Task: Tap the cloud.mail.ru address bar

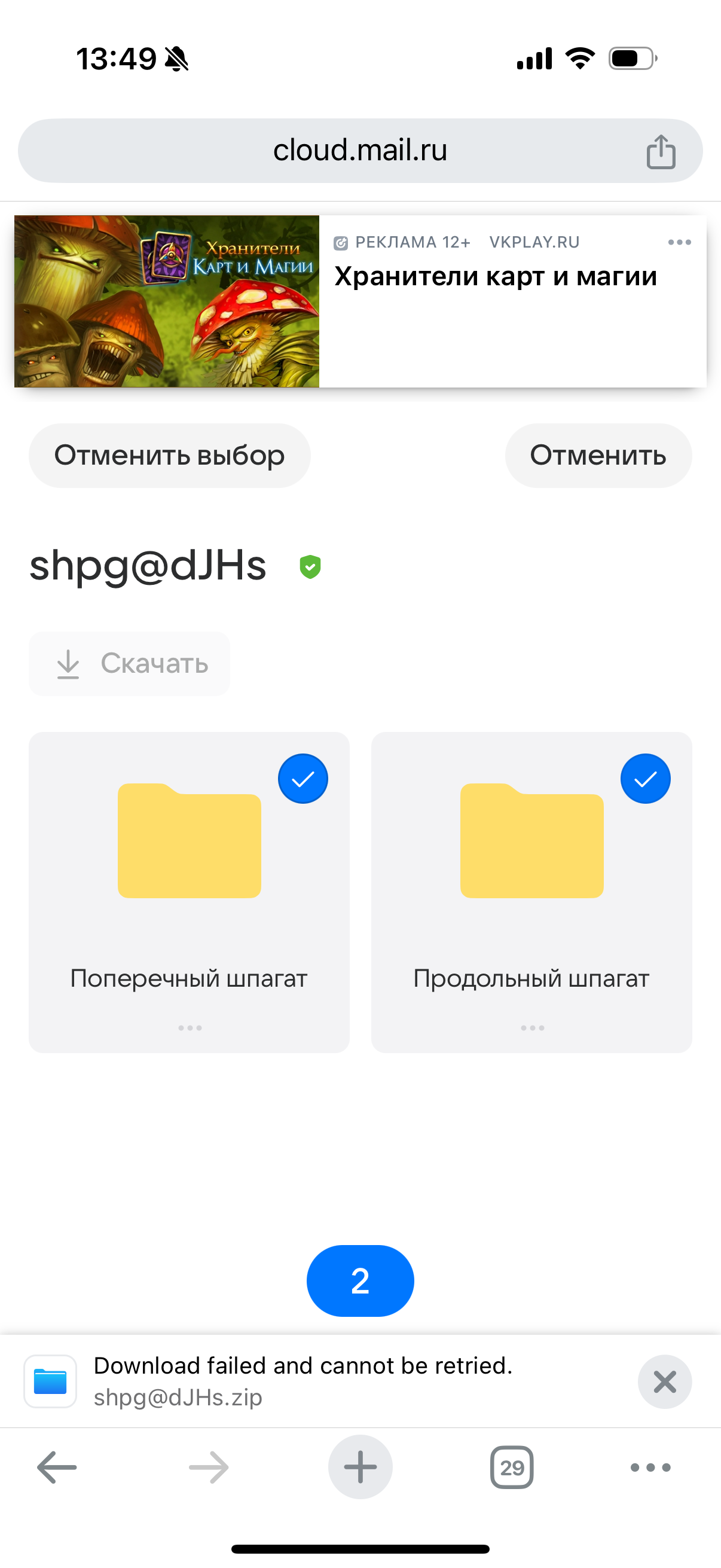Action: [359, 150]
